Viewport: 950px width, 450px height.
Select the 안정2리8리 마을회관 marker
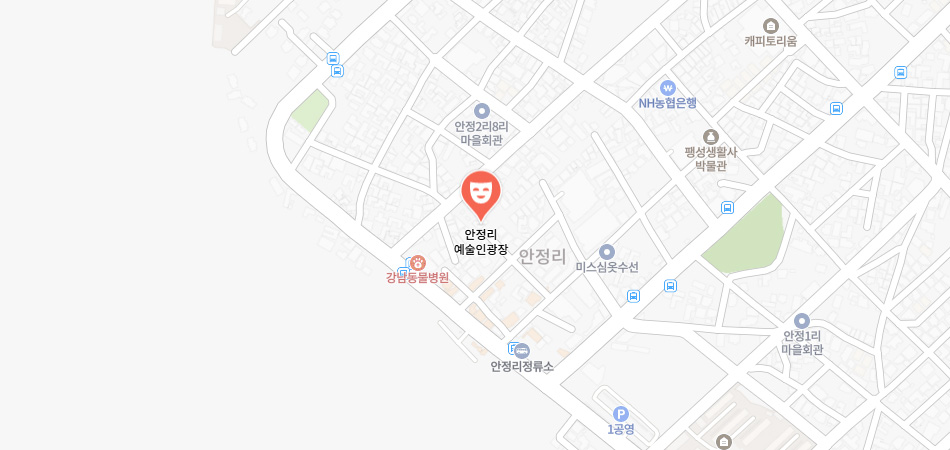point(482,111)
